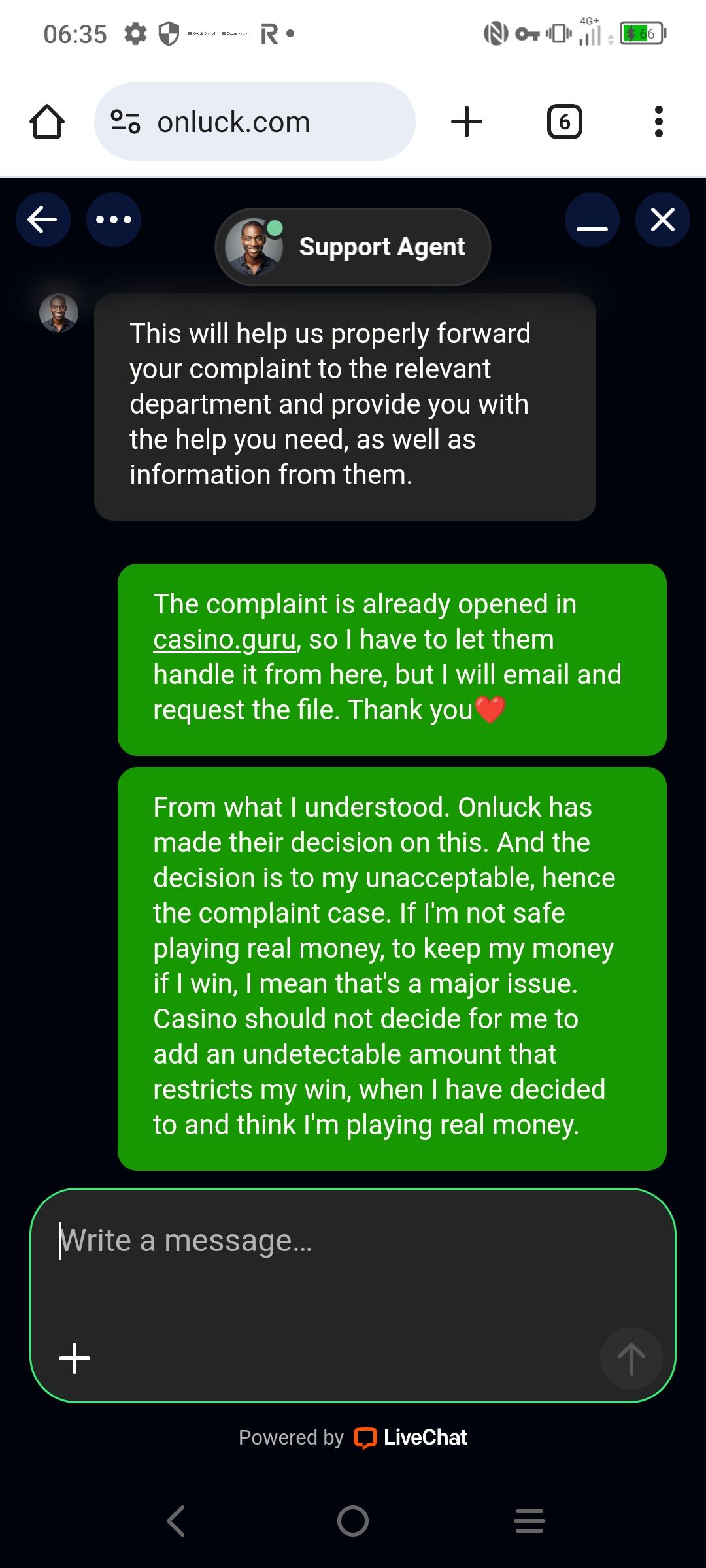This screenshot has width=706, height=1568.
Task: Open the casino.guru link in message
Action: [x=225, y=640]
